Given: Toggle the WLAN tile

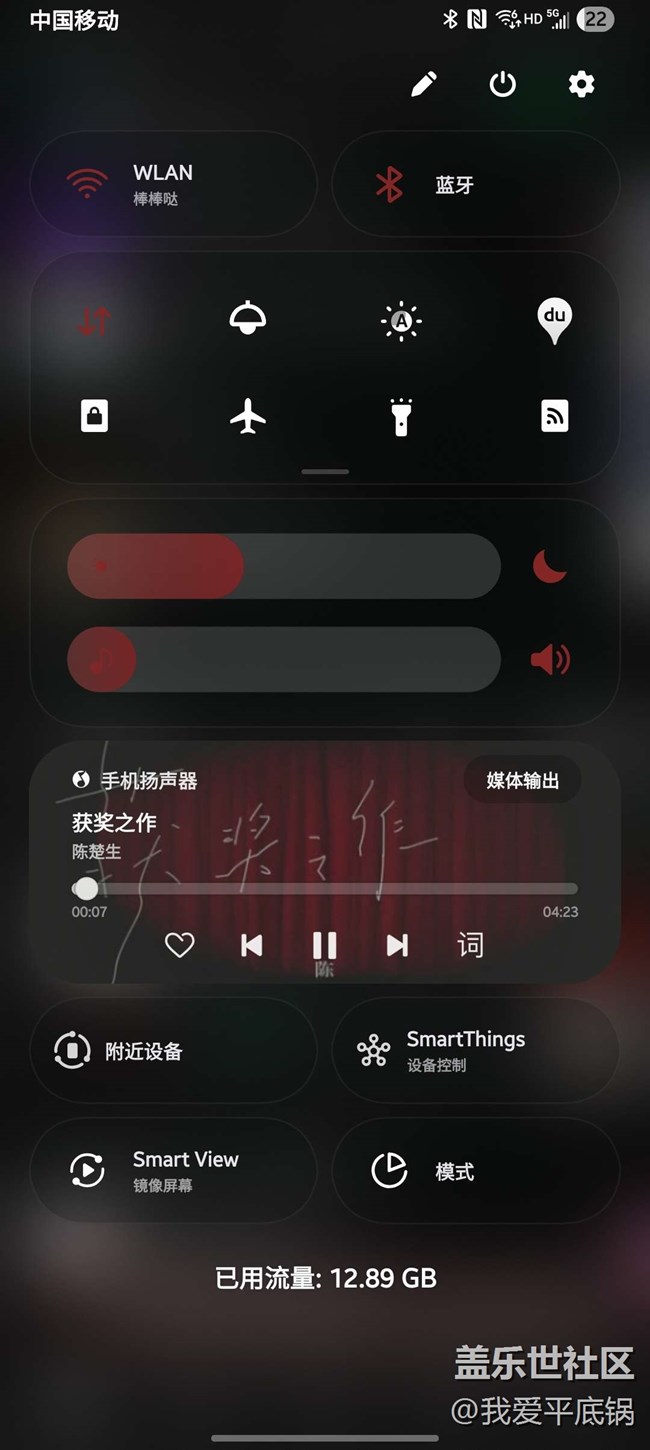Looking at the screenshot, I should (174, 185).
